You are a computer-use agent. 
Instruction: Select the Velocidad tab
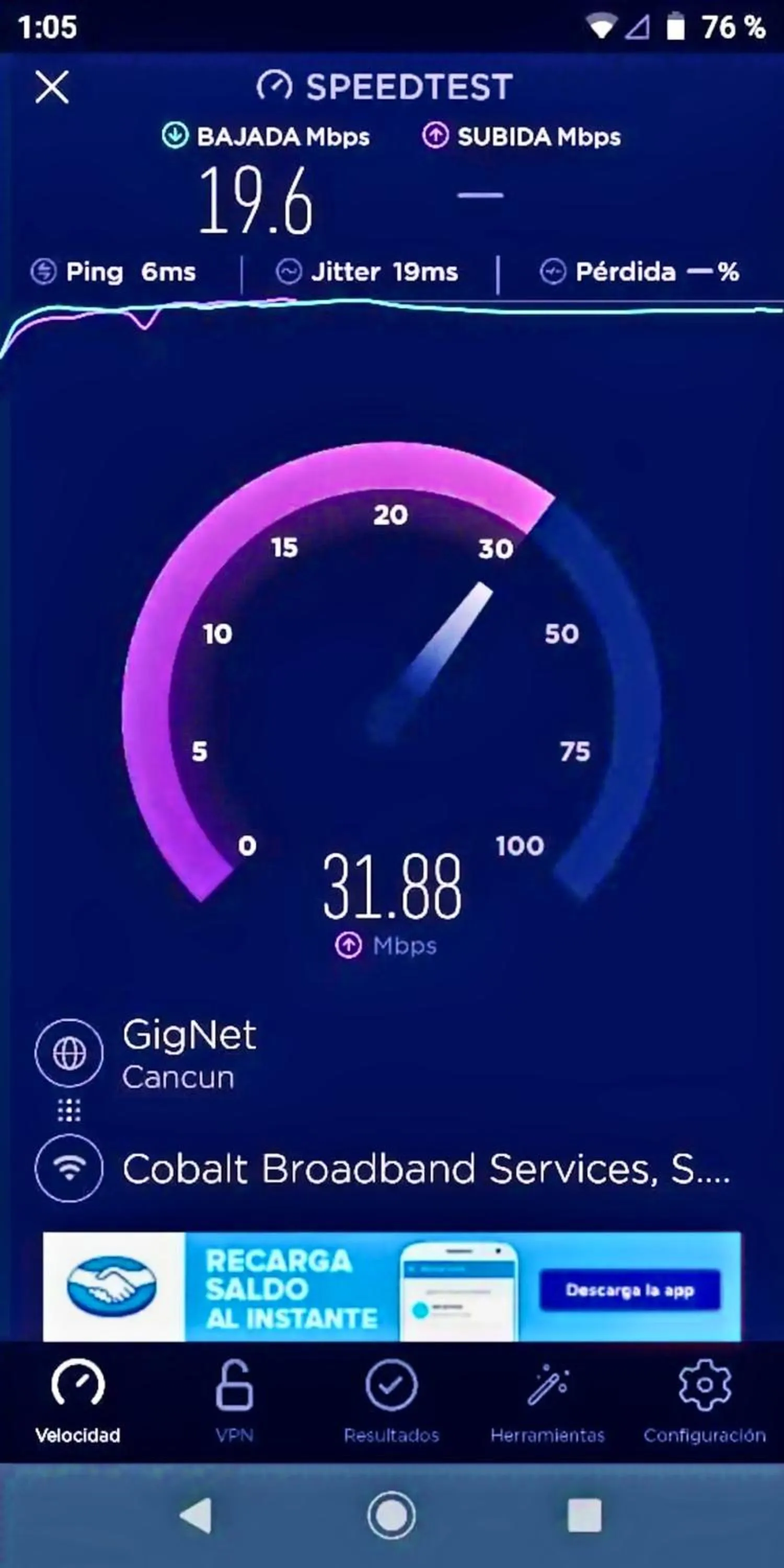[78, 1400]
